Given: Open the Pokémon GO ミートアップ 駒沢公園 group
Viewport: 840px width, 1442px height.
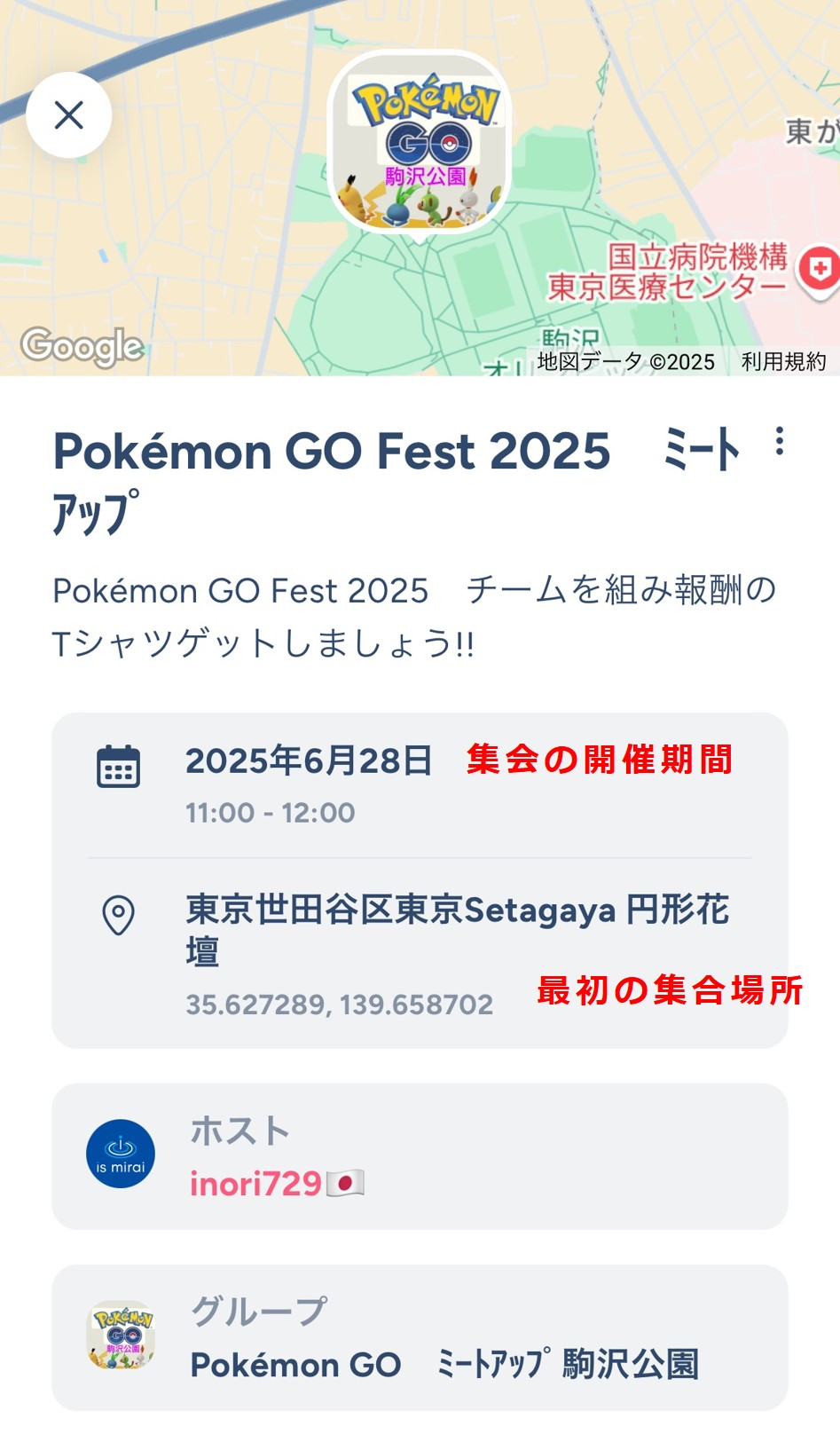Looking at the screenshot, I should pyautogui.click(x=420, y=1337).
